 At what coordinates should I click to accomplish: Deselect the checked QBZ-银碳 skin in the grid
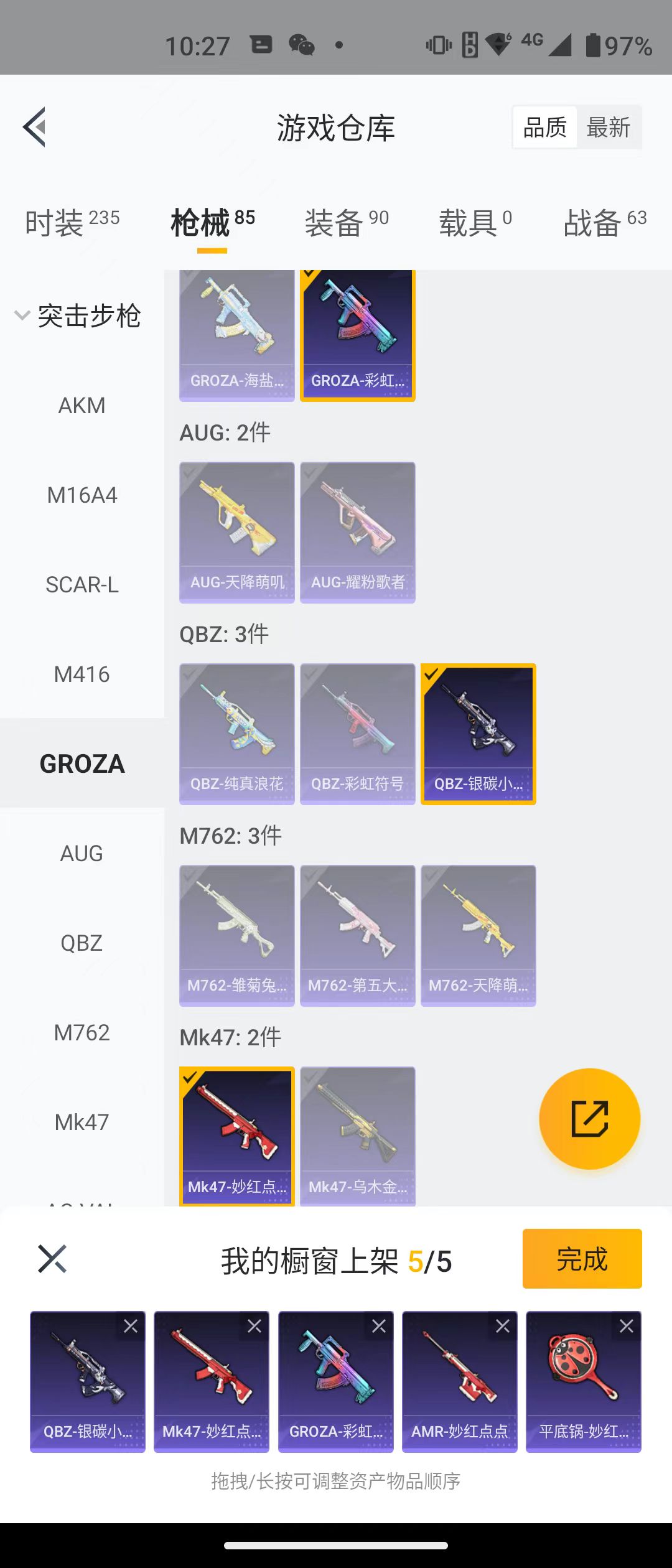point(478,734)
